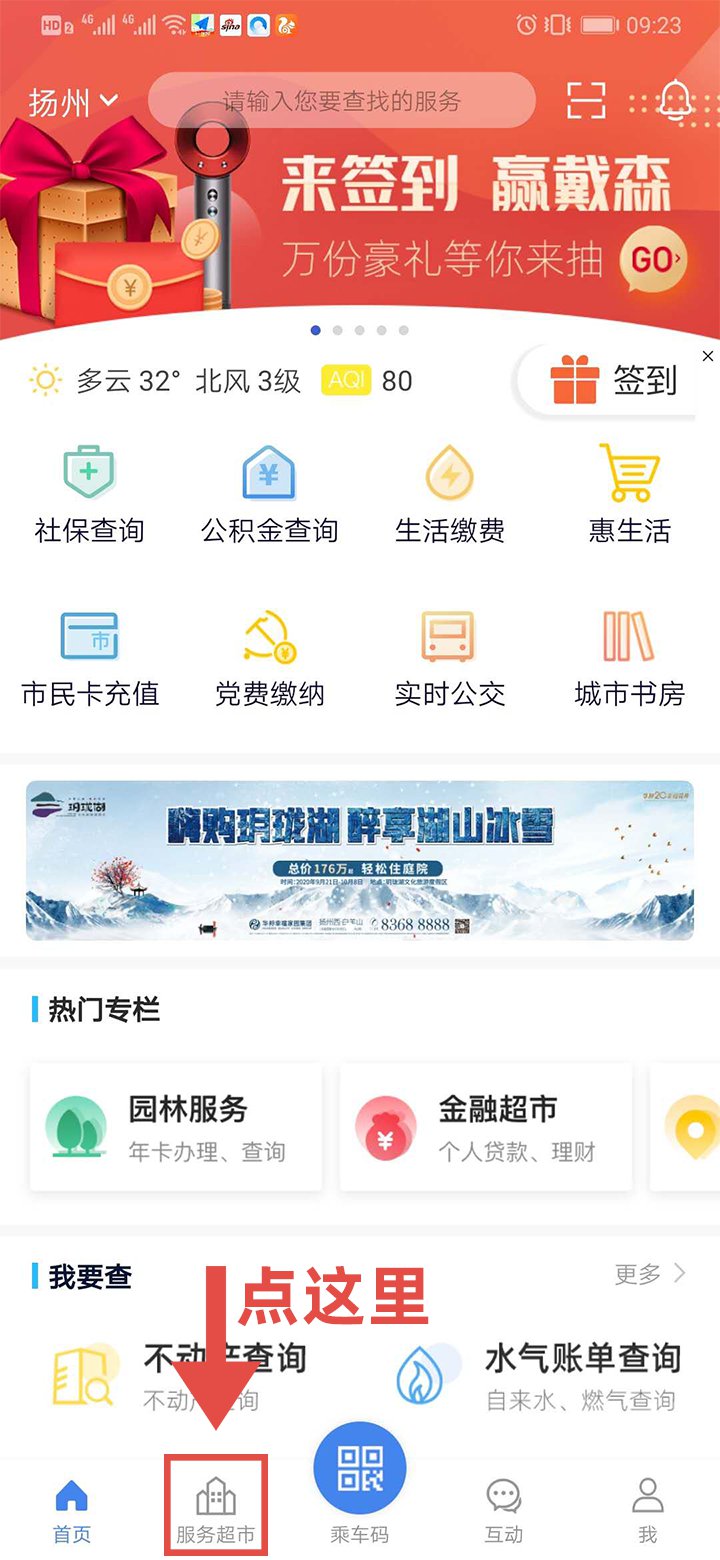Viewport: 720px width, 1560px height.
Task: Open 市民卡充值
Action: (90, 659)
